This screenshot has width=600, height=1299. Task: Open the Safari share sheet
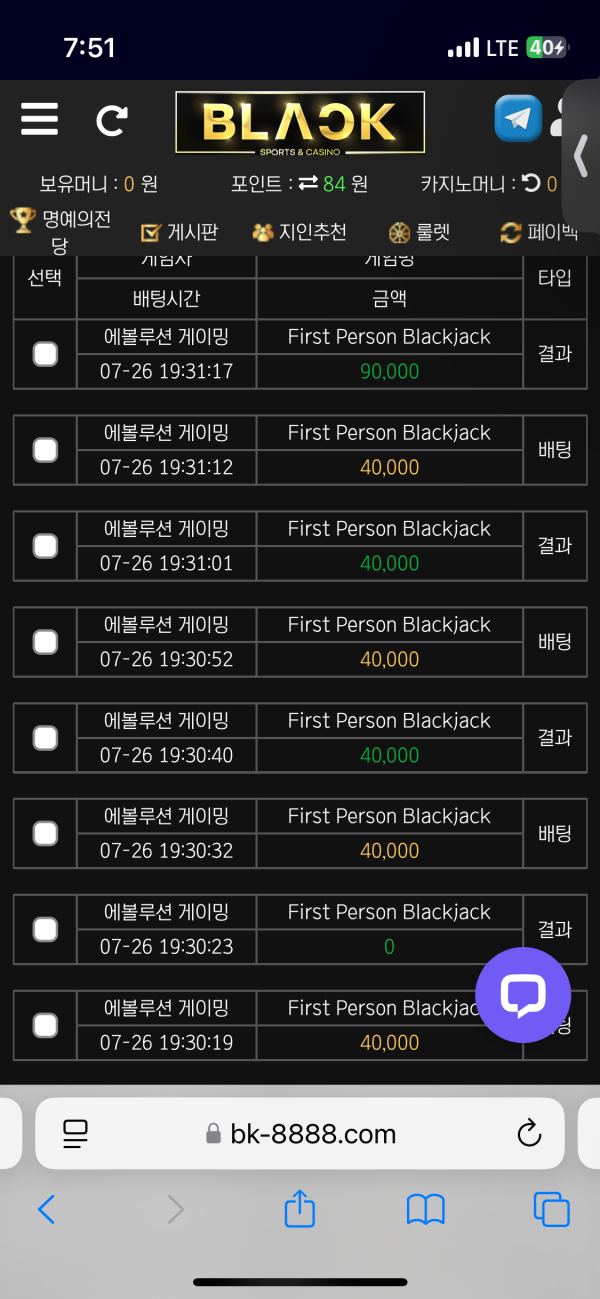(300, 1210)
